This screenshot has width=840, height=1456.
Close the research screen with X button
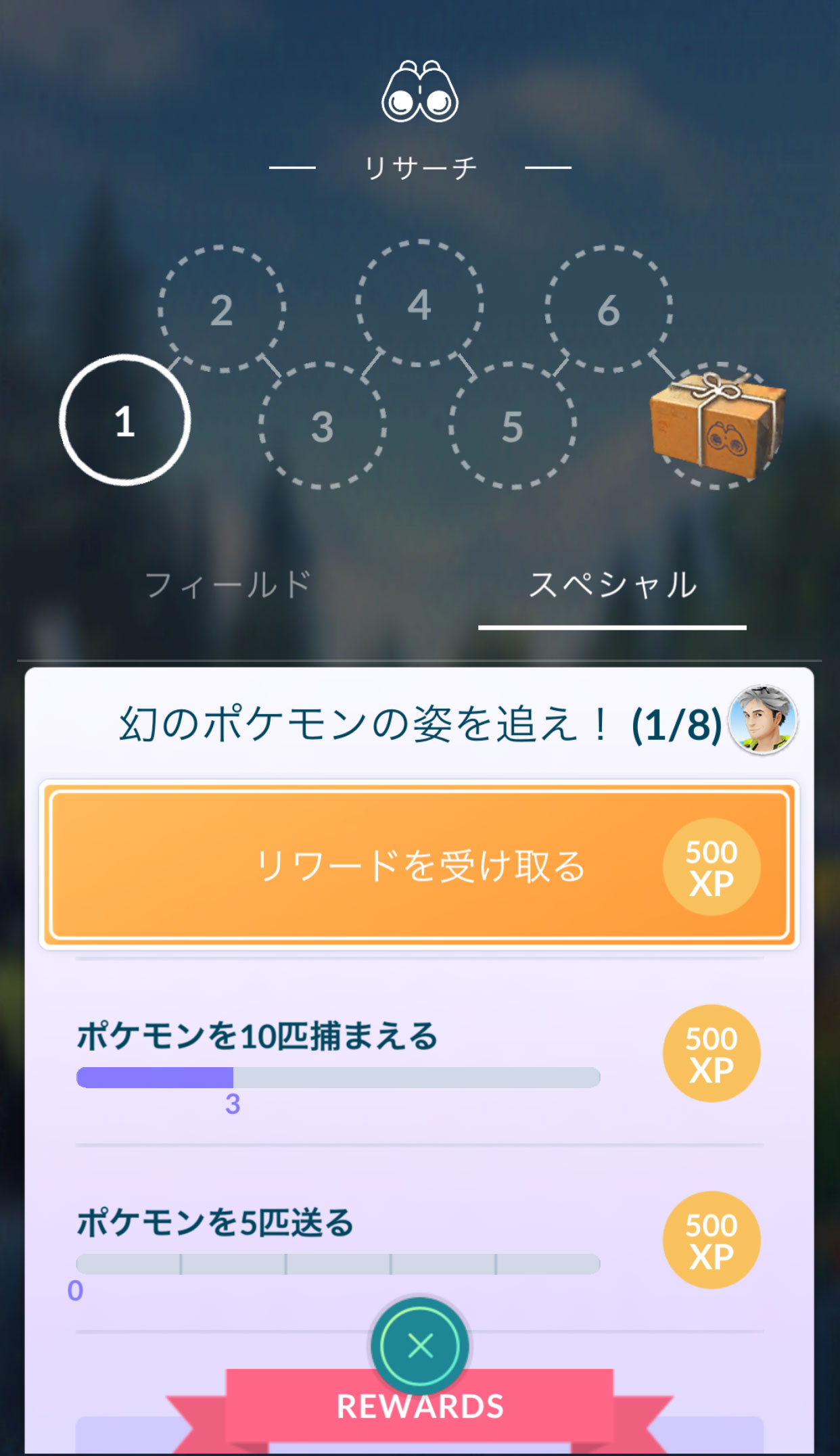420,1345
